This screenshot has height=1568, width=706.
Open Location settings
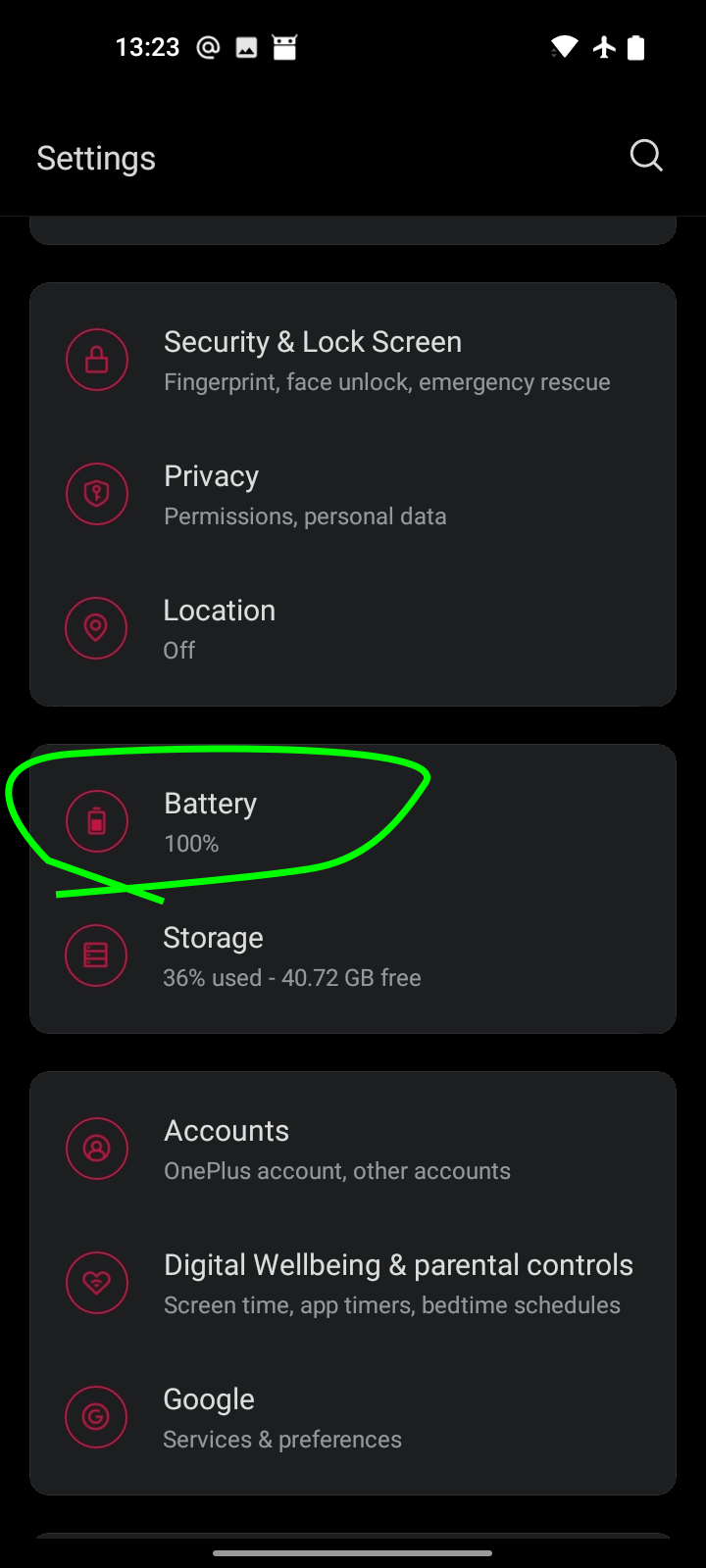tap(353, 628)
